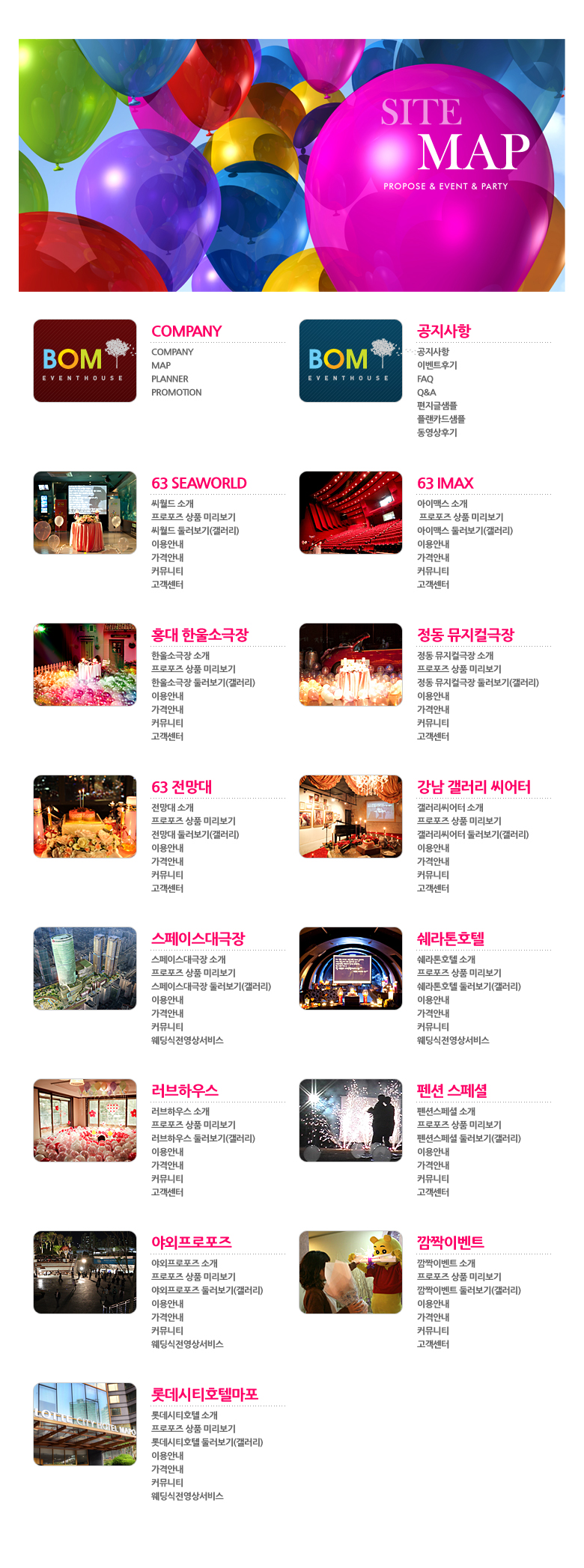Open 스페이스대극장 둘러보기(갤러리)

(x=211, y=986)
